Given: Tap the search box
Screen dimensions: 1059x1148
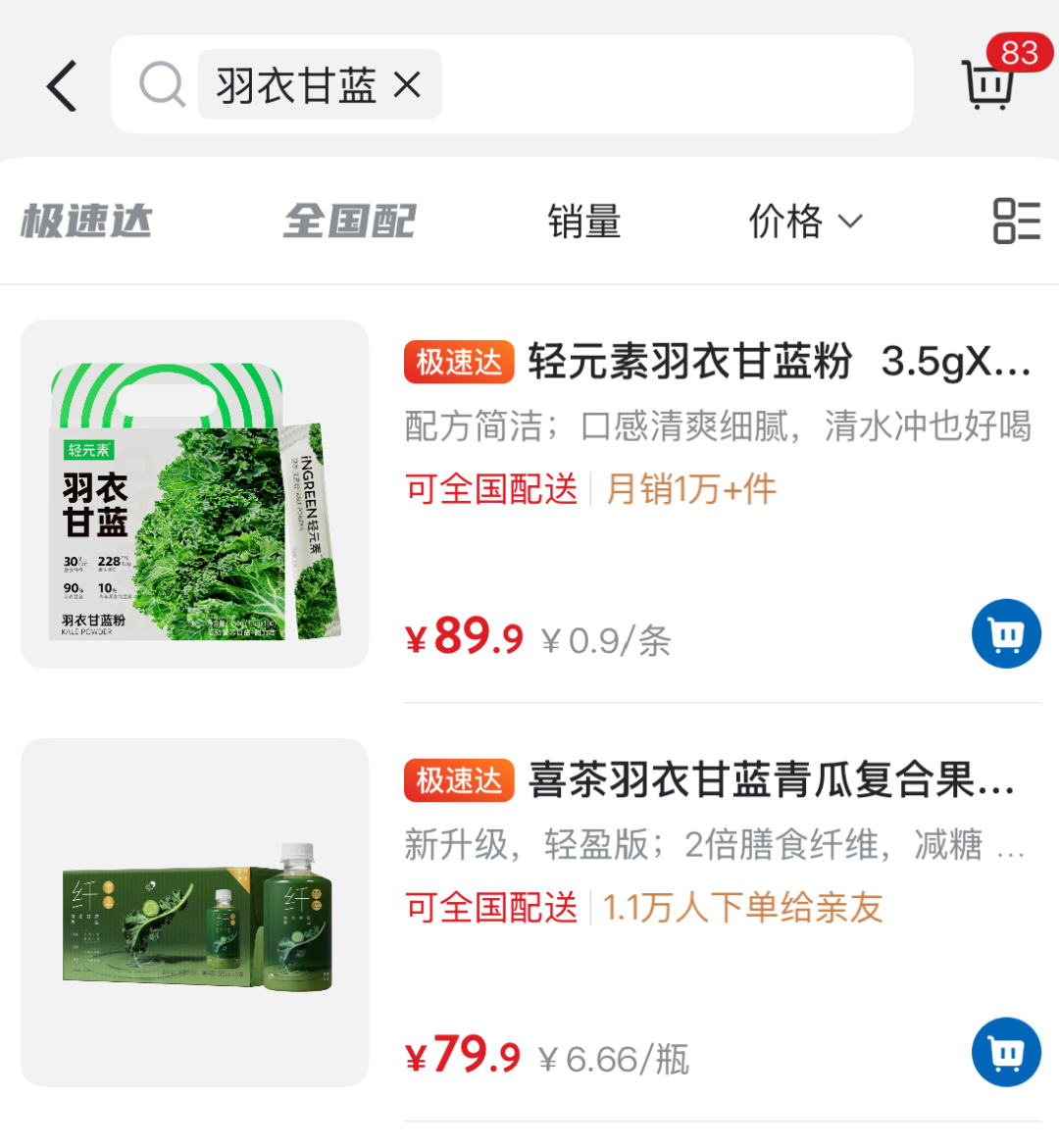Looking at the screenshot, I should 667,85.
